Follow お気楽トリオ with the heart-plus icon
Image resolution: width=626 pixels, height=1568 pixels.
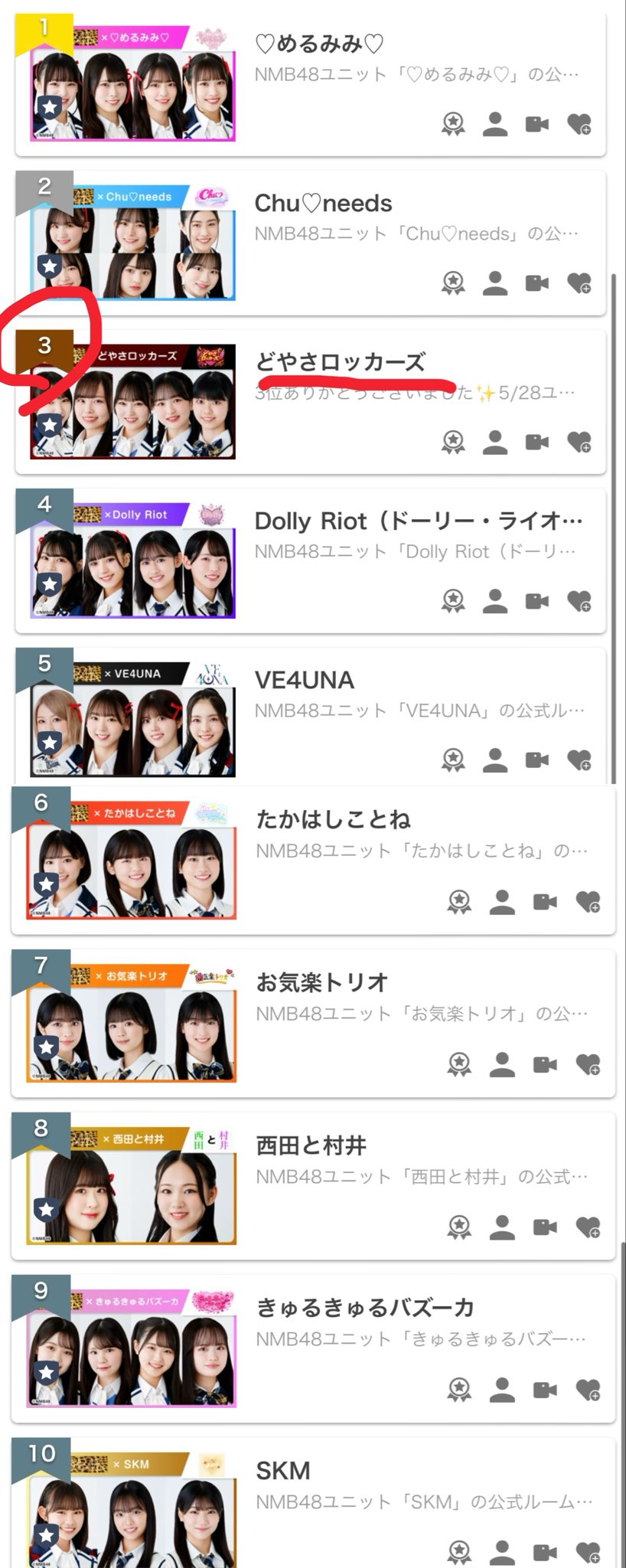pos(588,1064)
